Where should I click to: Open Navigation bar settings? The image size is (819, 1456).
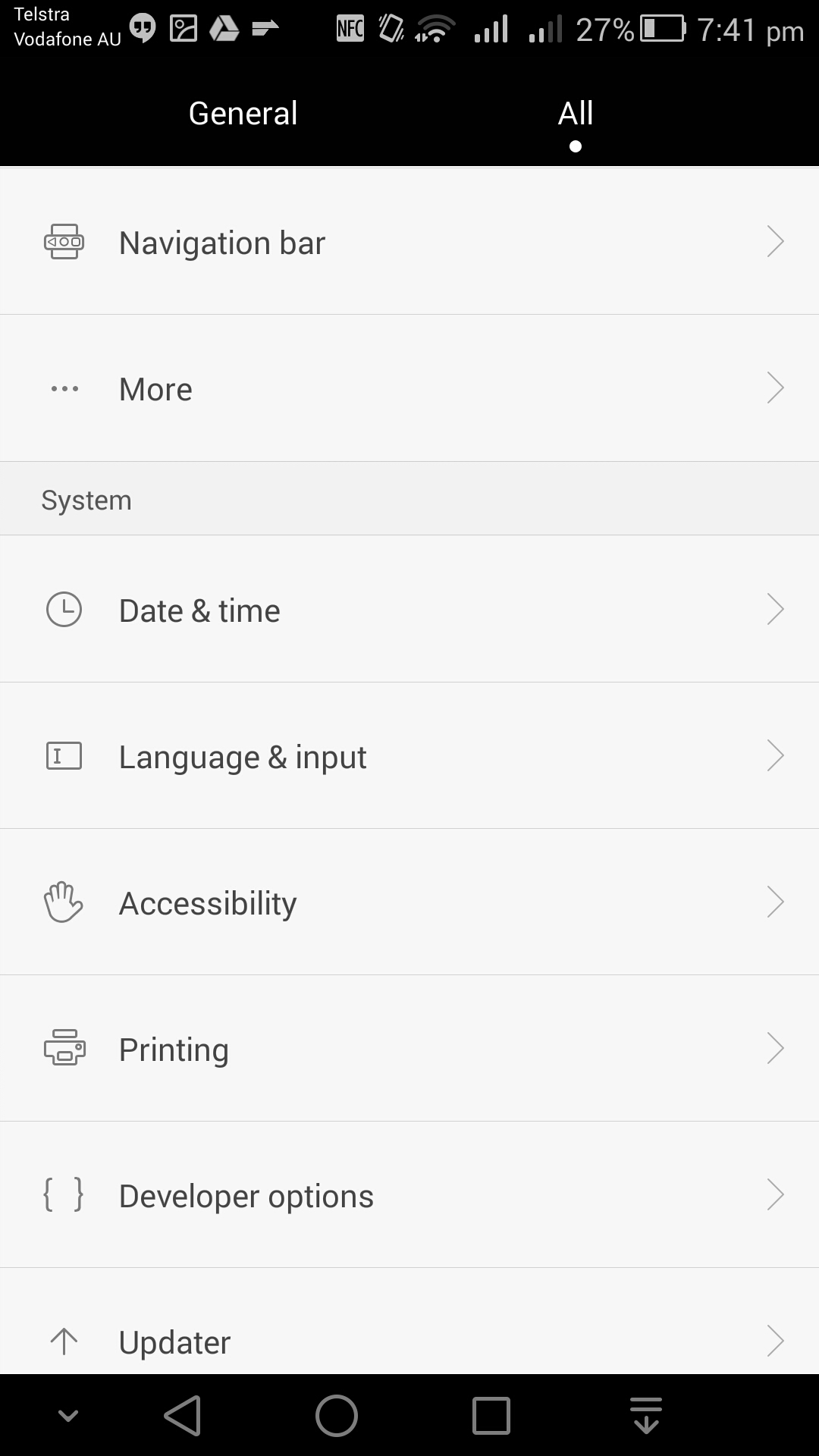click(x=409, y=241)
